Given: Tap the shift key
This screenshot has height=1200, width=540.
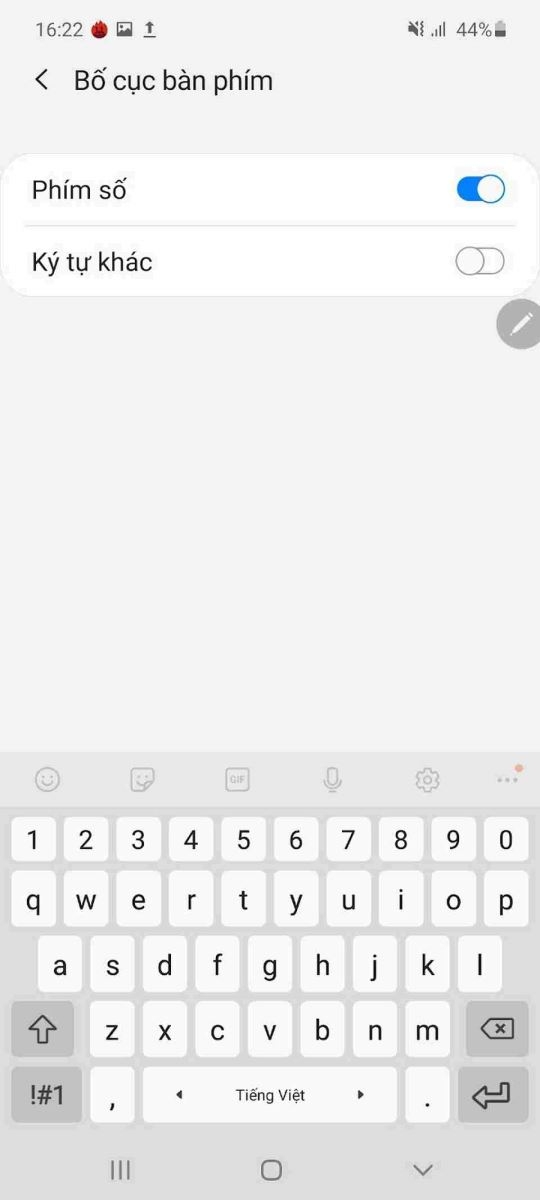Looking at the screenshot, I should coord(43,1030).
